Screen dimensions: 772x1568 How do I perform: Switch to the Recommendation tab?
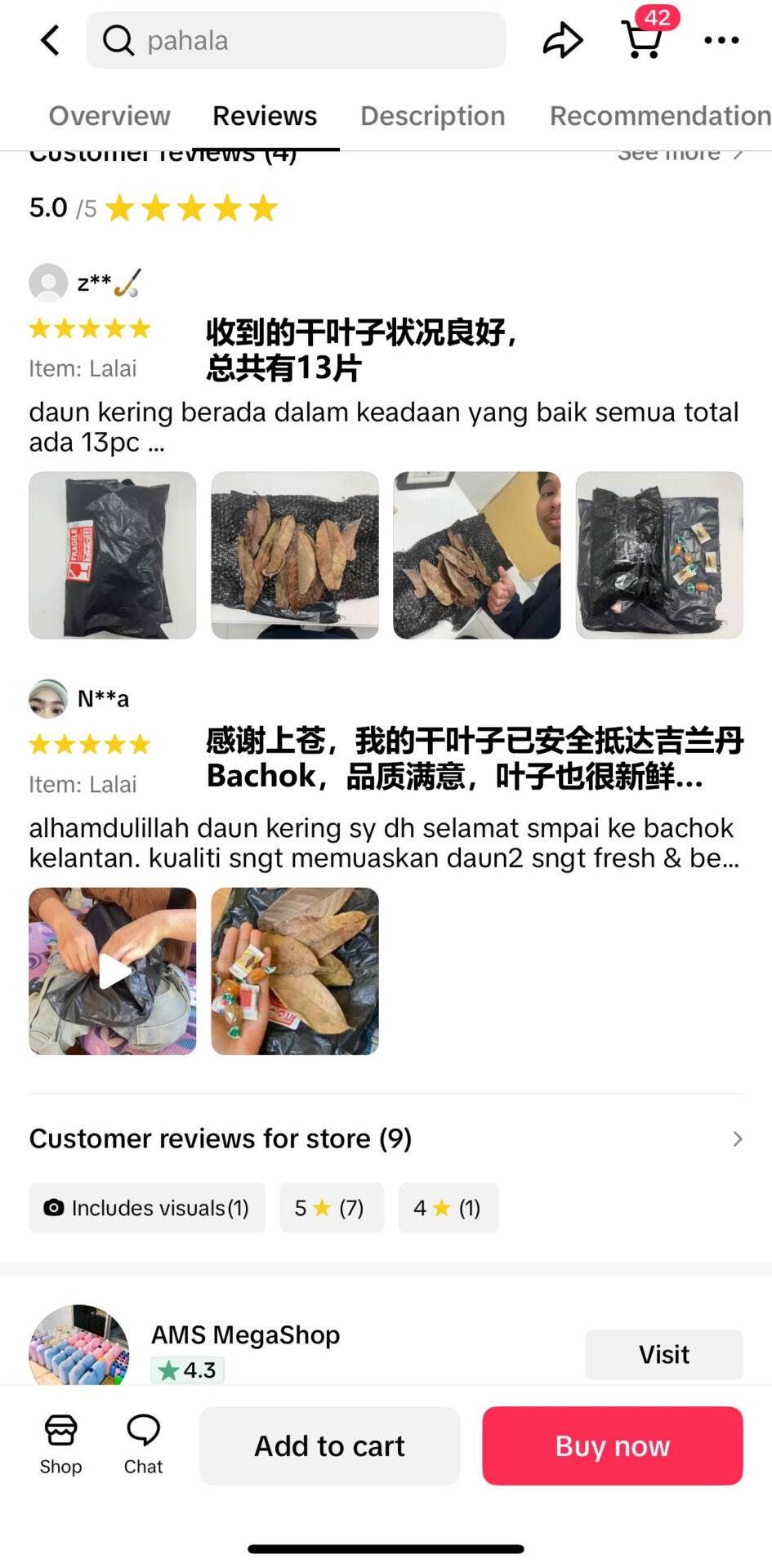point(659,116)
